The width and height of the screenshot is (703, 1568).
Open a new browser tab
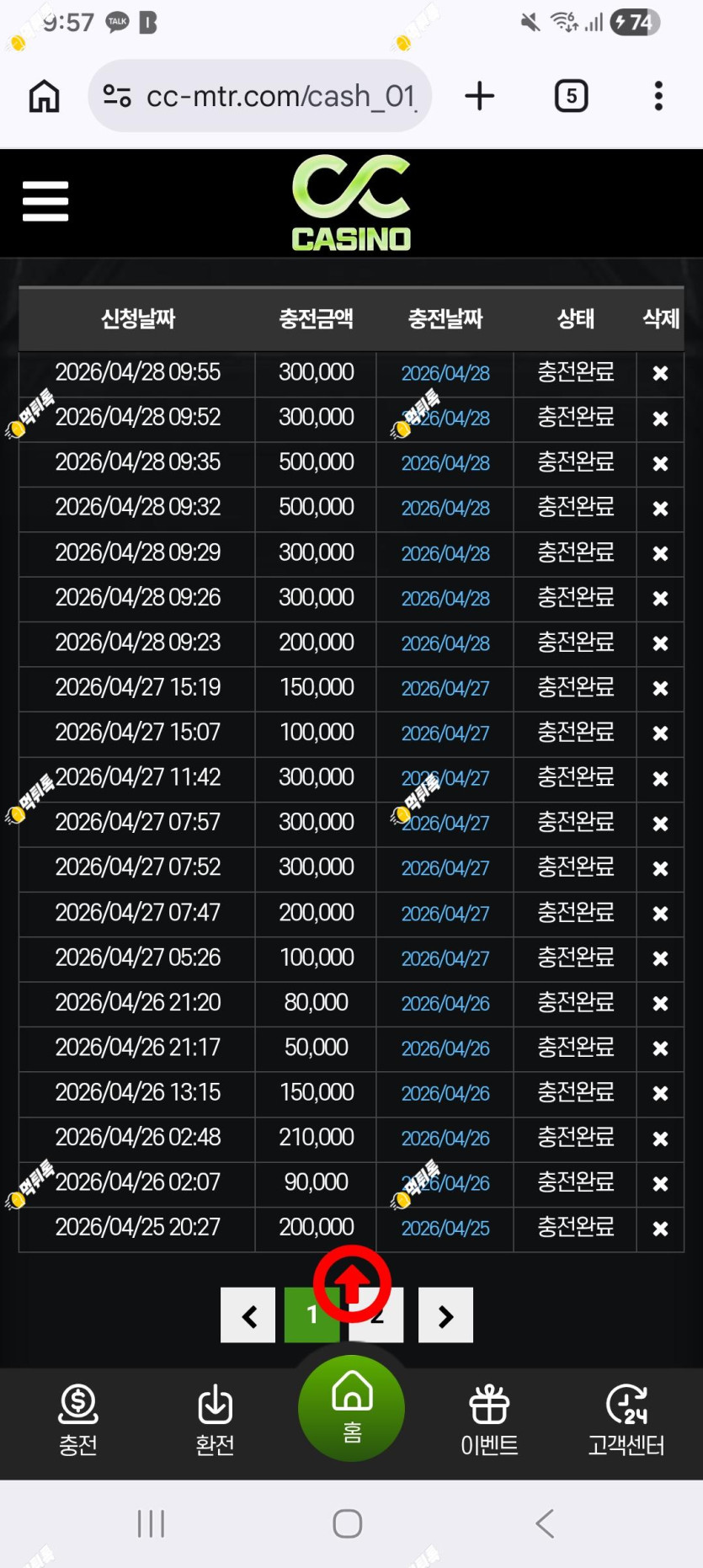(479, 96)
